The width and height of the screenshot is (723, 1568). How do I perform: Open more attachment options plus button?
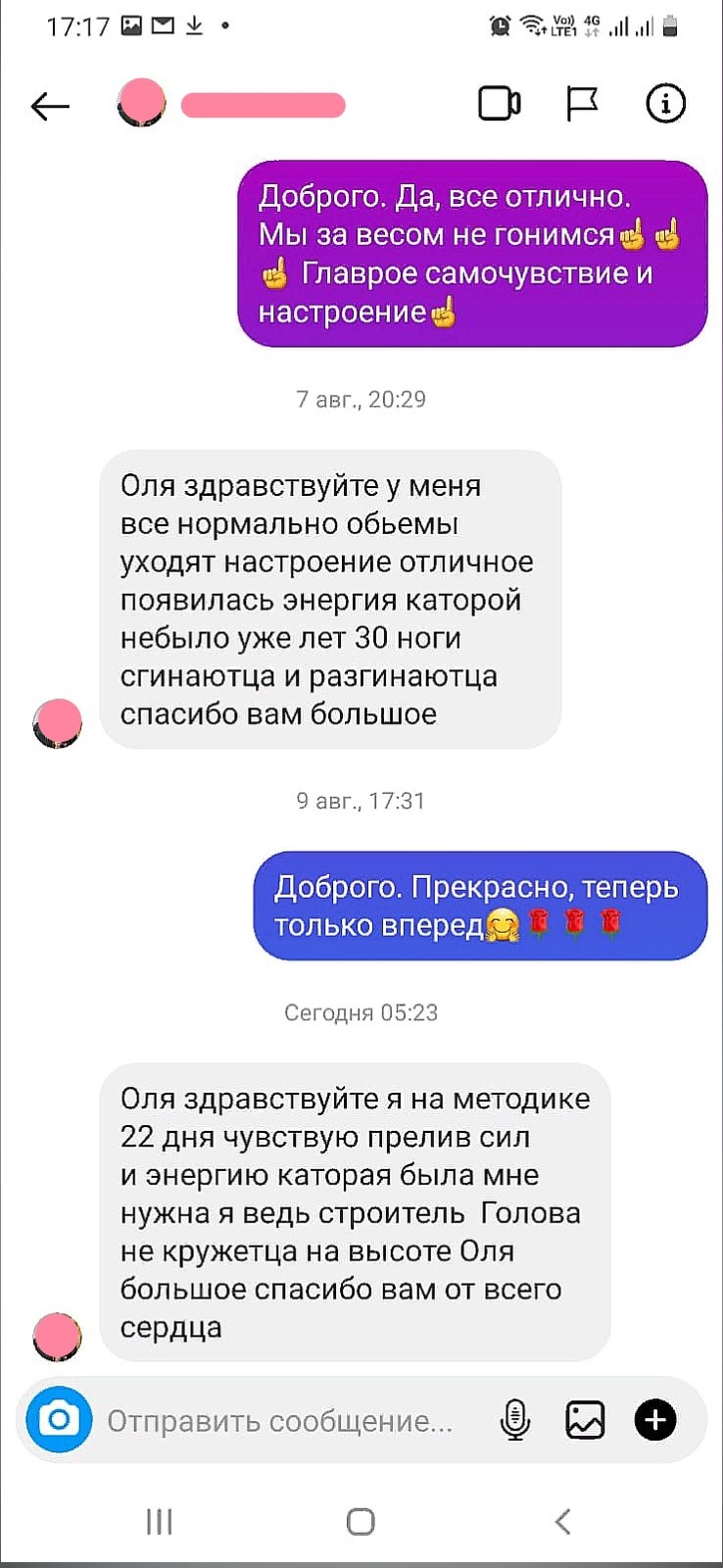655,1420
